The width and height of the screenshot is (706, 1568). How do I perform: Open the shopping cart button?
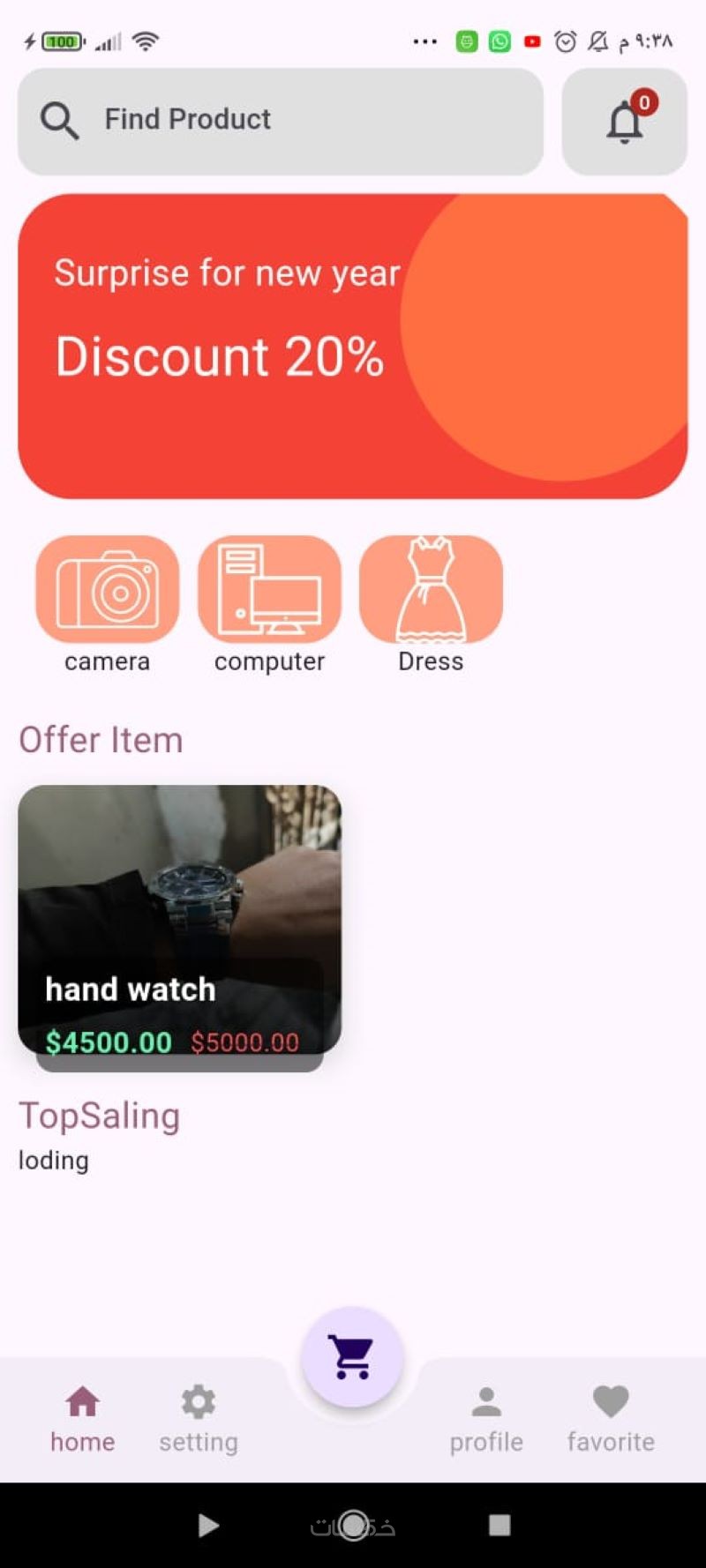352,1356
